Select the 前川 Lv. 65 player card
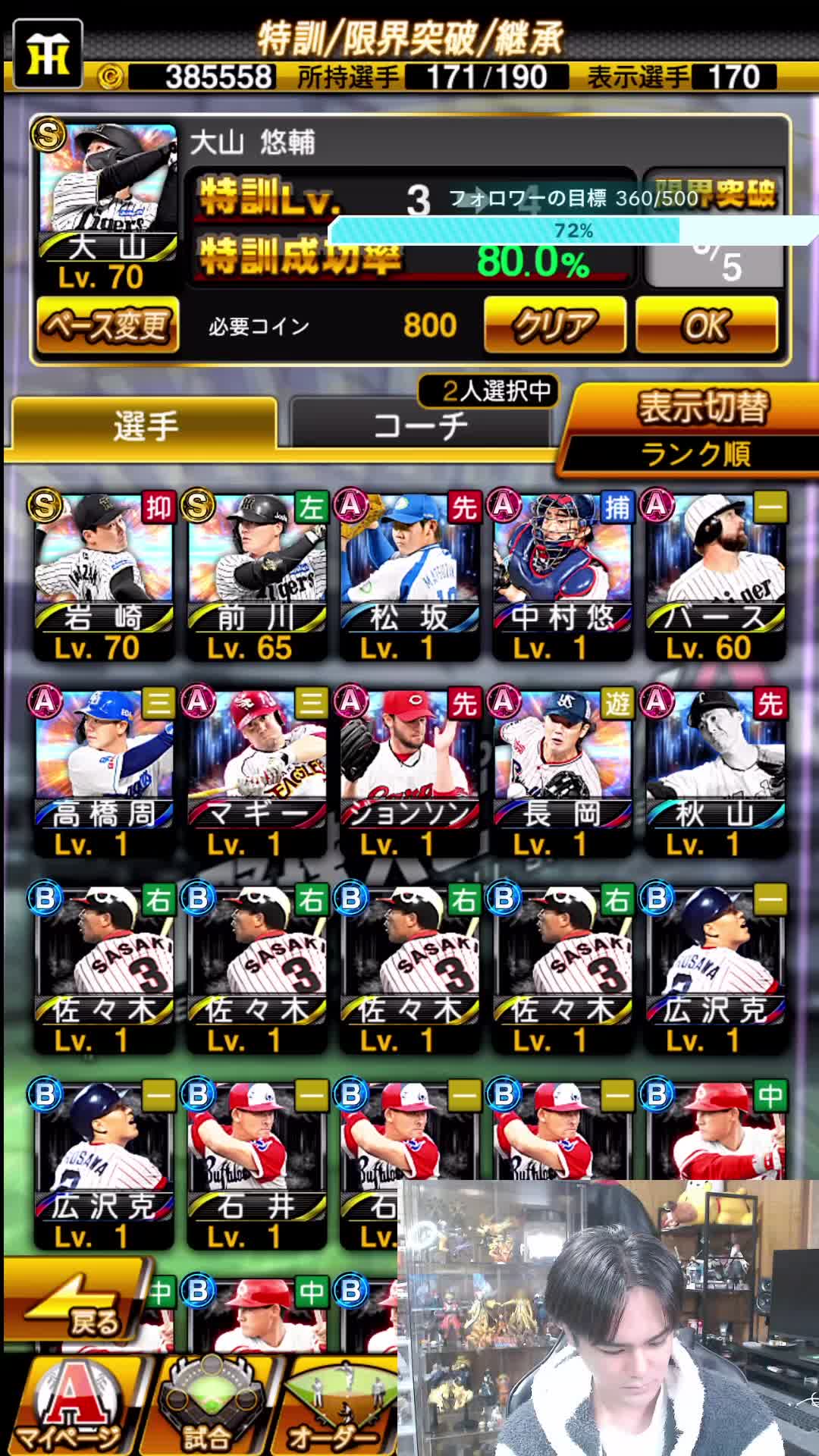The width and height of the screenshot is (819, 1456). (x=256, y=576)
